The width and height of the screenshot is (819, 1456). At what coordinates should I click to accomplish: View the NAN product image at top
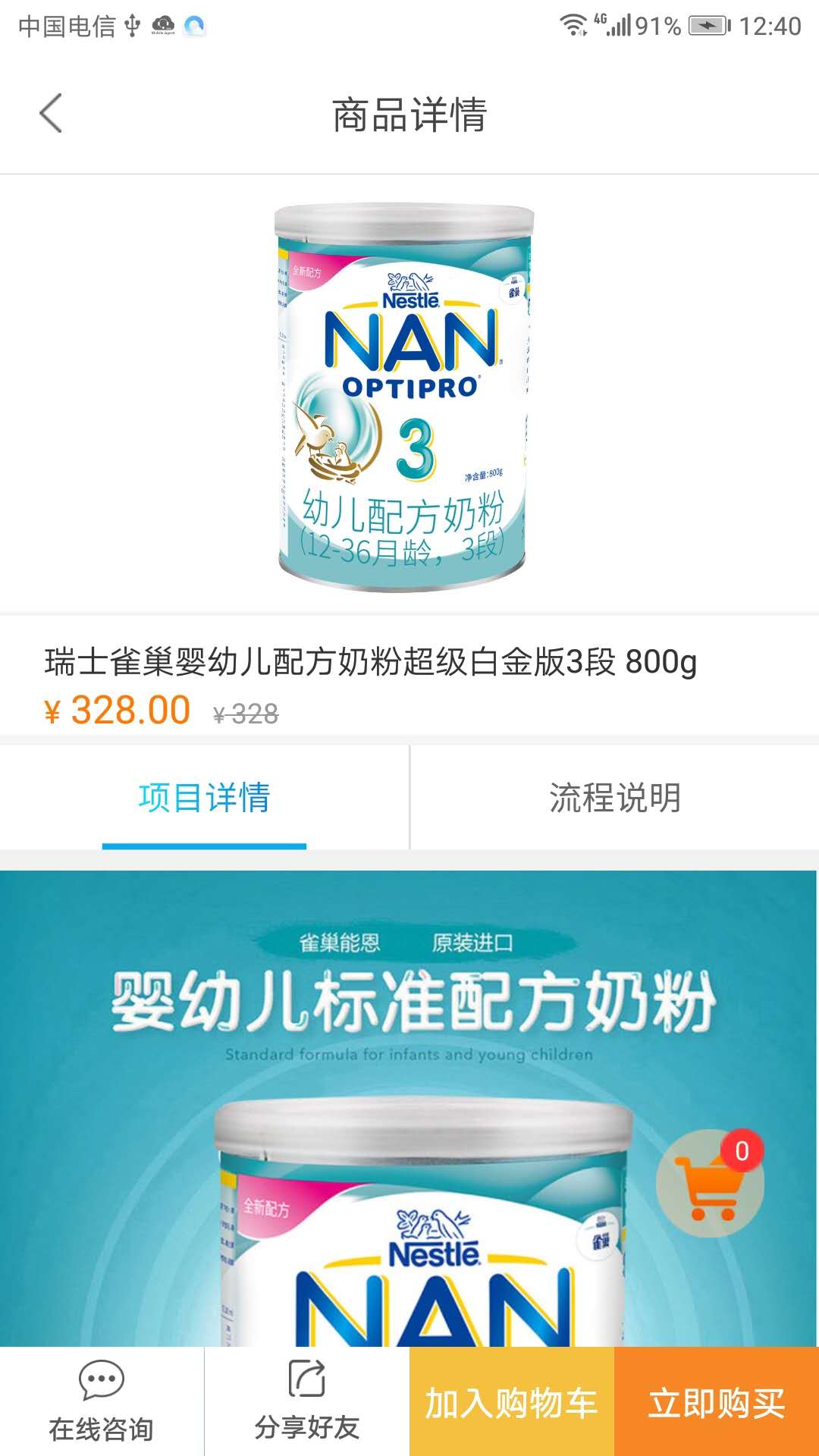403,396
